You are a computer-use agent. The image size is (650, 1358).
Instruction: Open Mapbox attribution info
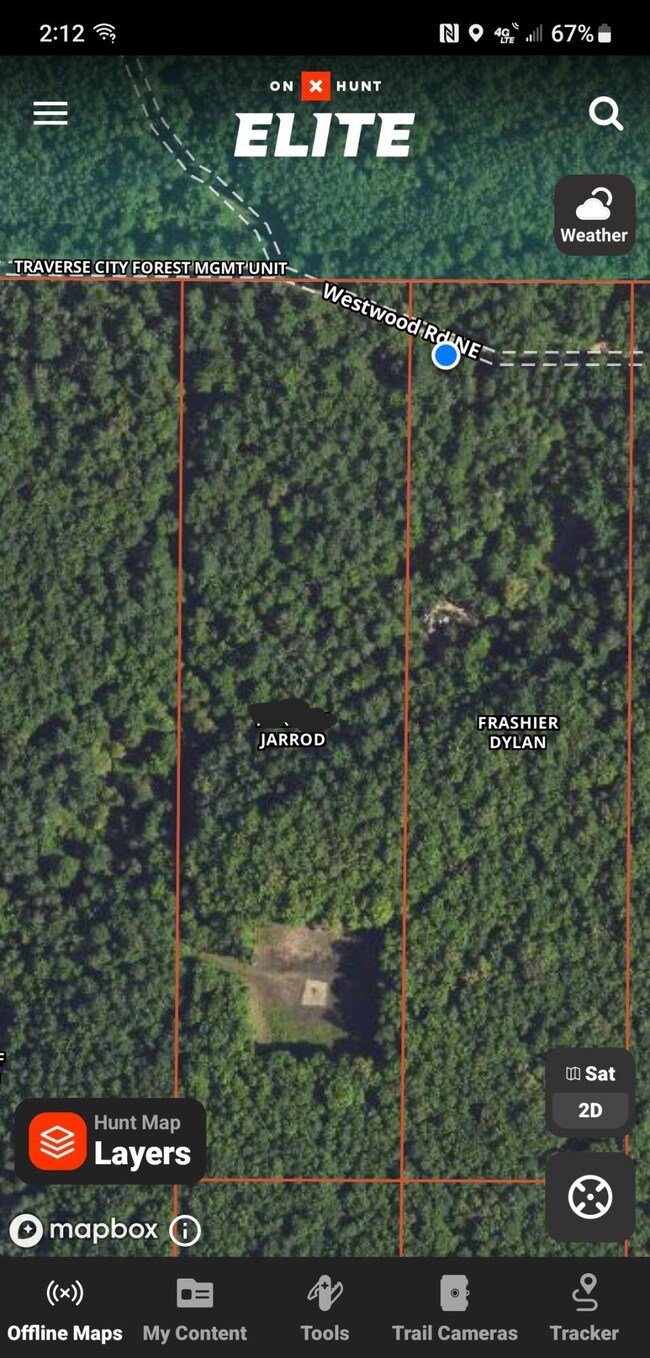tap(185, 1230)
